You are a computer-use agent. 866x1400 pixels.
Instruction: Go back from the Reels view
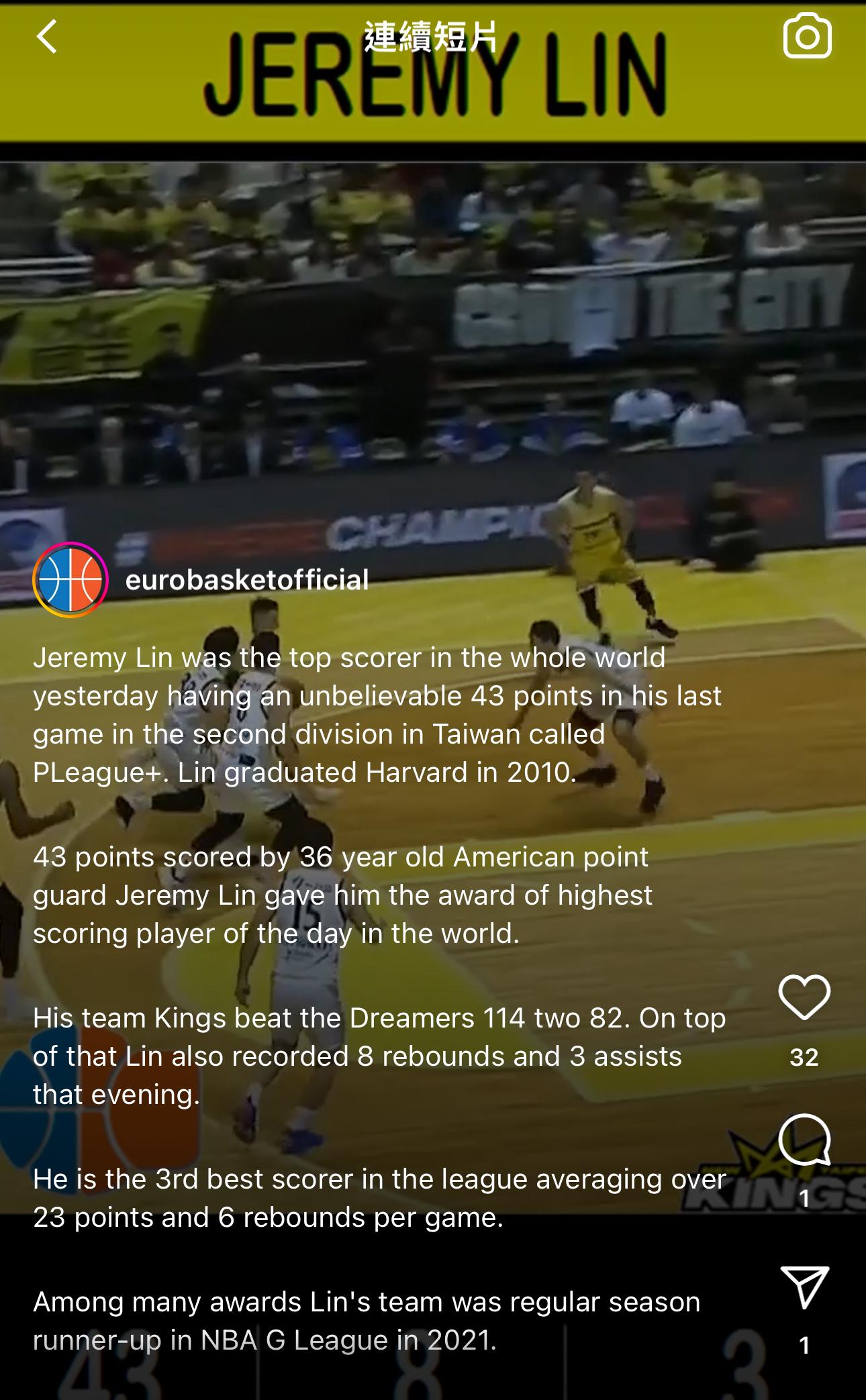(46, 37)
